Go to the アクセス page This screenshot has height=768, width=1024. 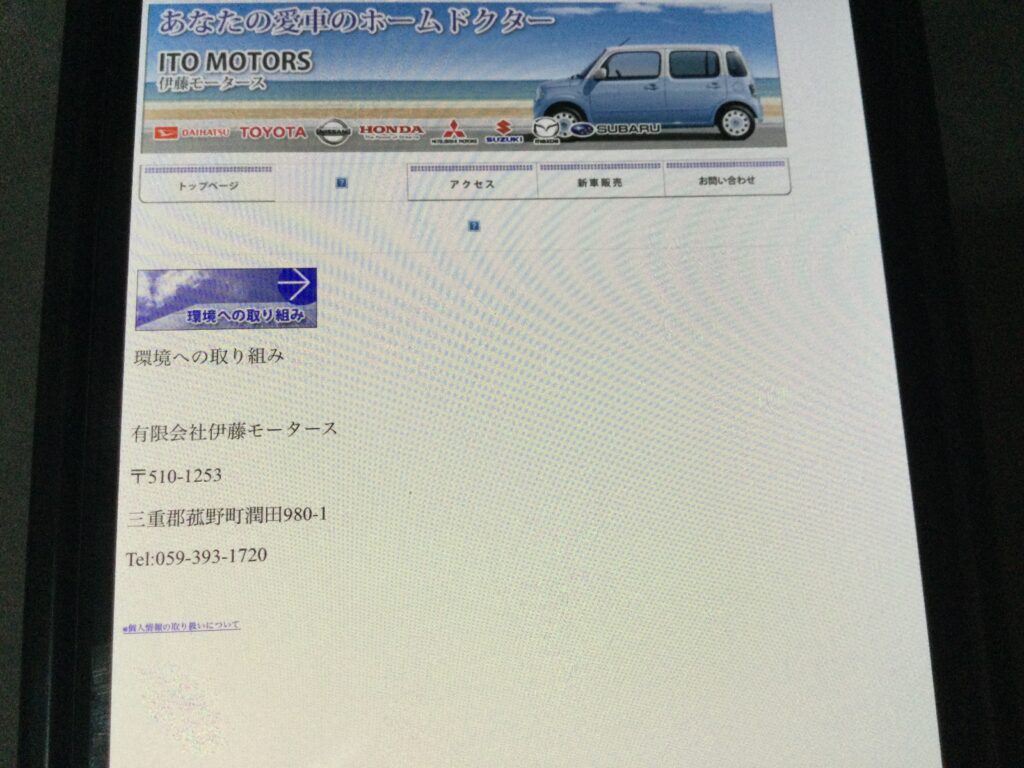click(x=471, y=184)
